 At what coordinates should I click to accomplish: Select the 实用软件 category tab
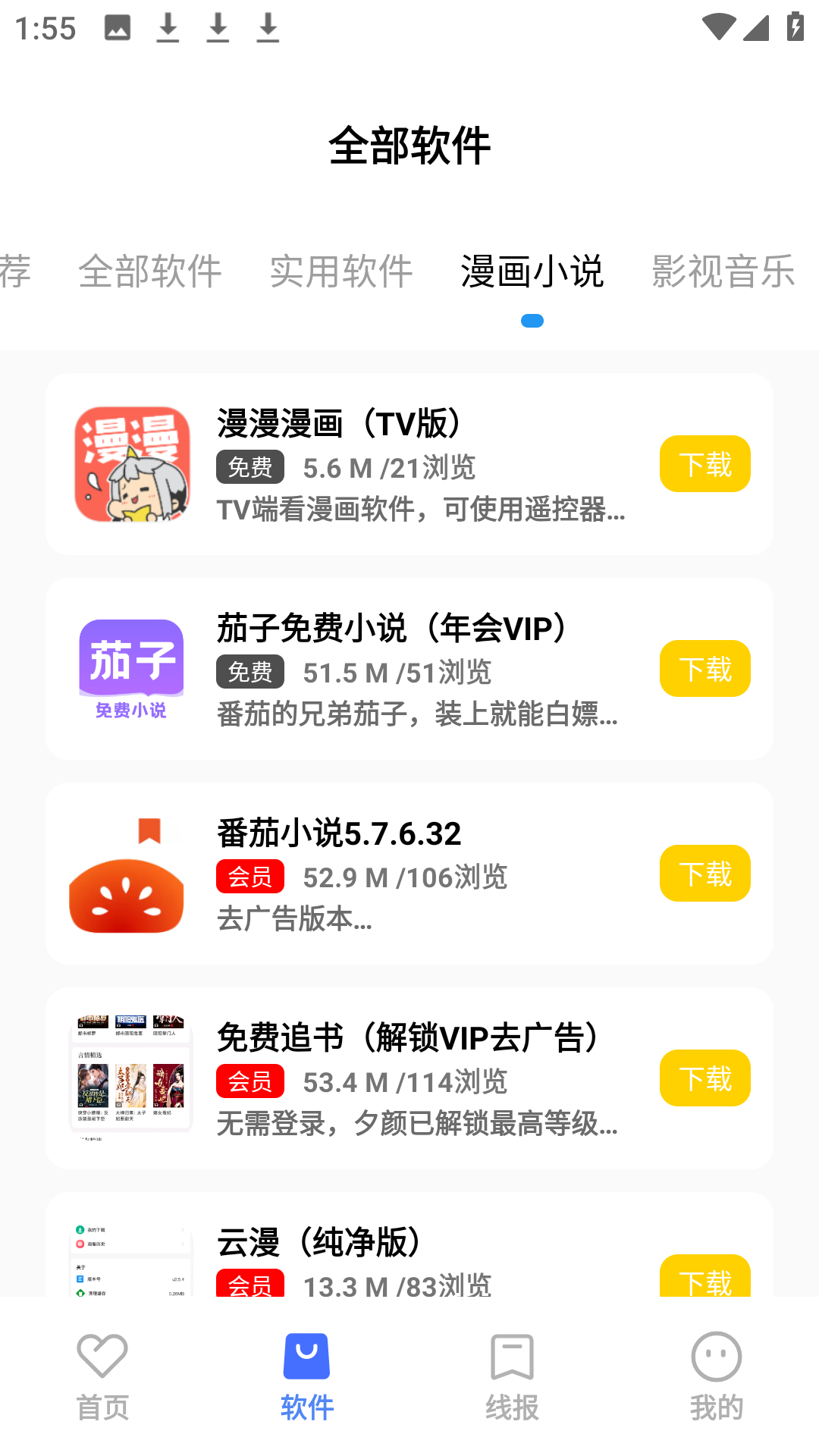(341, 271)
